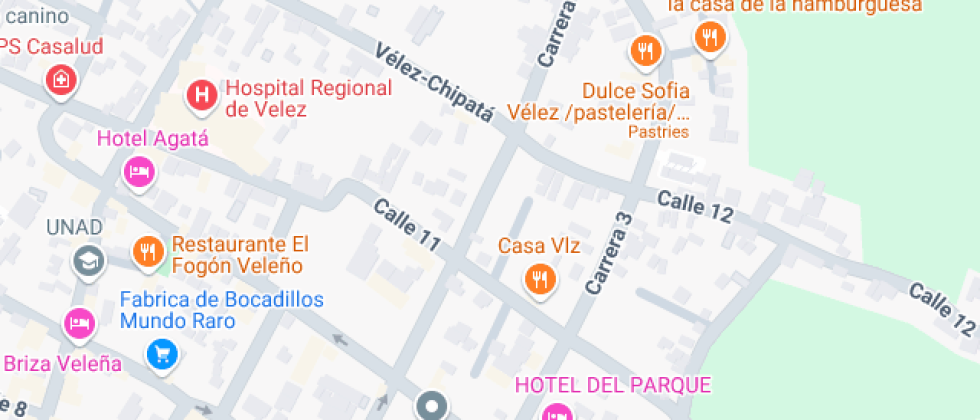Viewport: 980px width, 420px height.
Task: Open the Briza Veleña hotel pin
Action: pyautogui.click(x=79, y=323)
